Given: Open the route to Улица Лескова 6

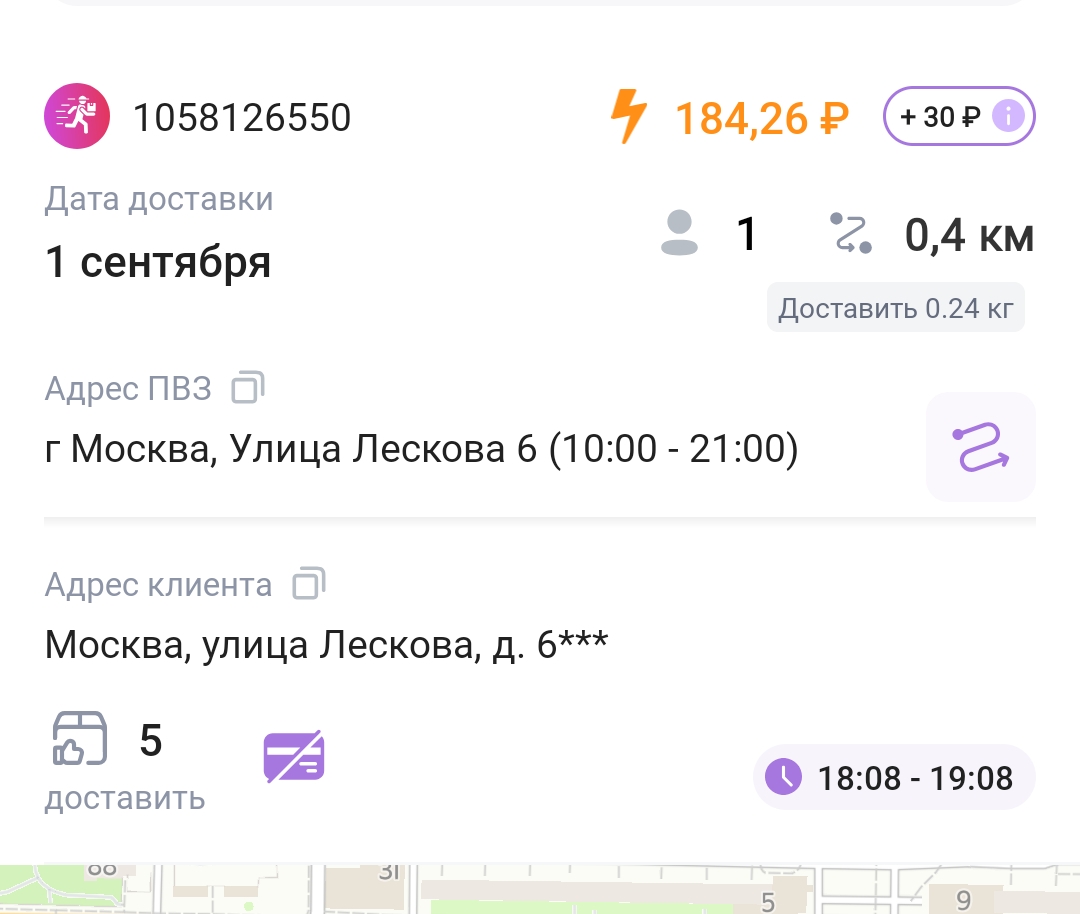Looking at the screenshot, I should click(980, 447).
